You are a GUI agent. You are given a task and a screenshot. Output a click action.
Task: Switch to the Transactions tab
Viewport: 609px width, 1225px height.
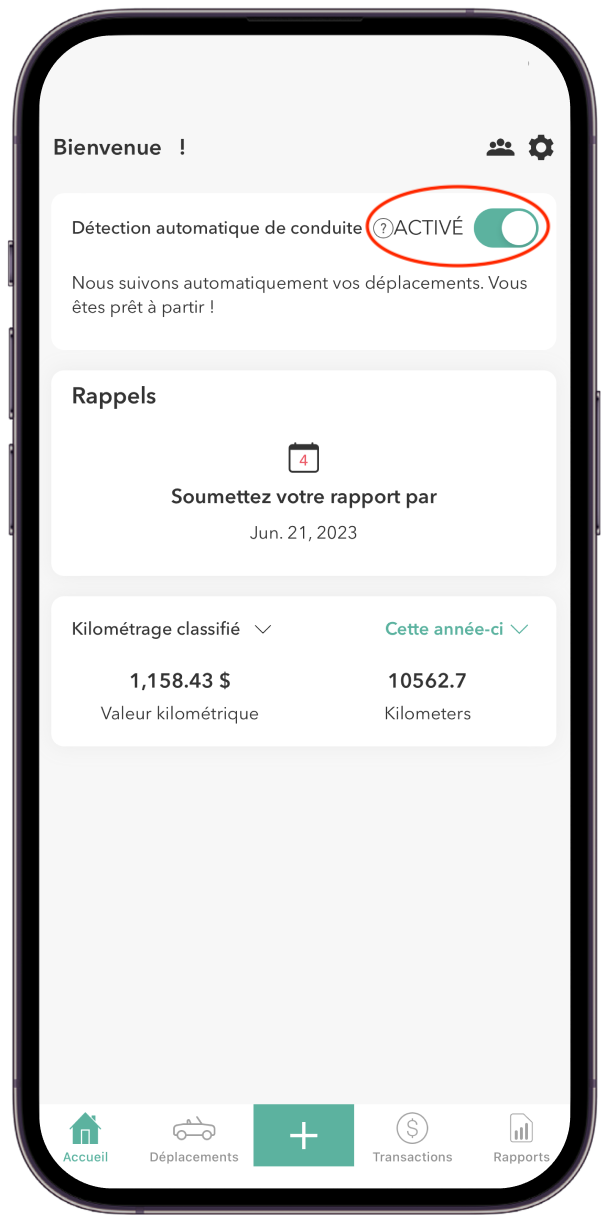tap(412, 1138)
